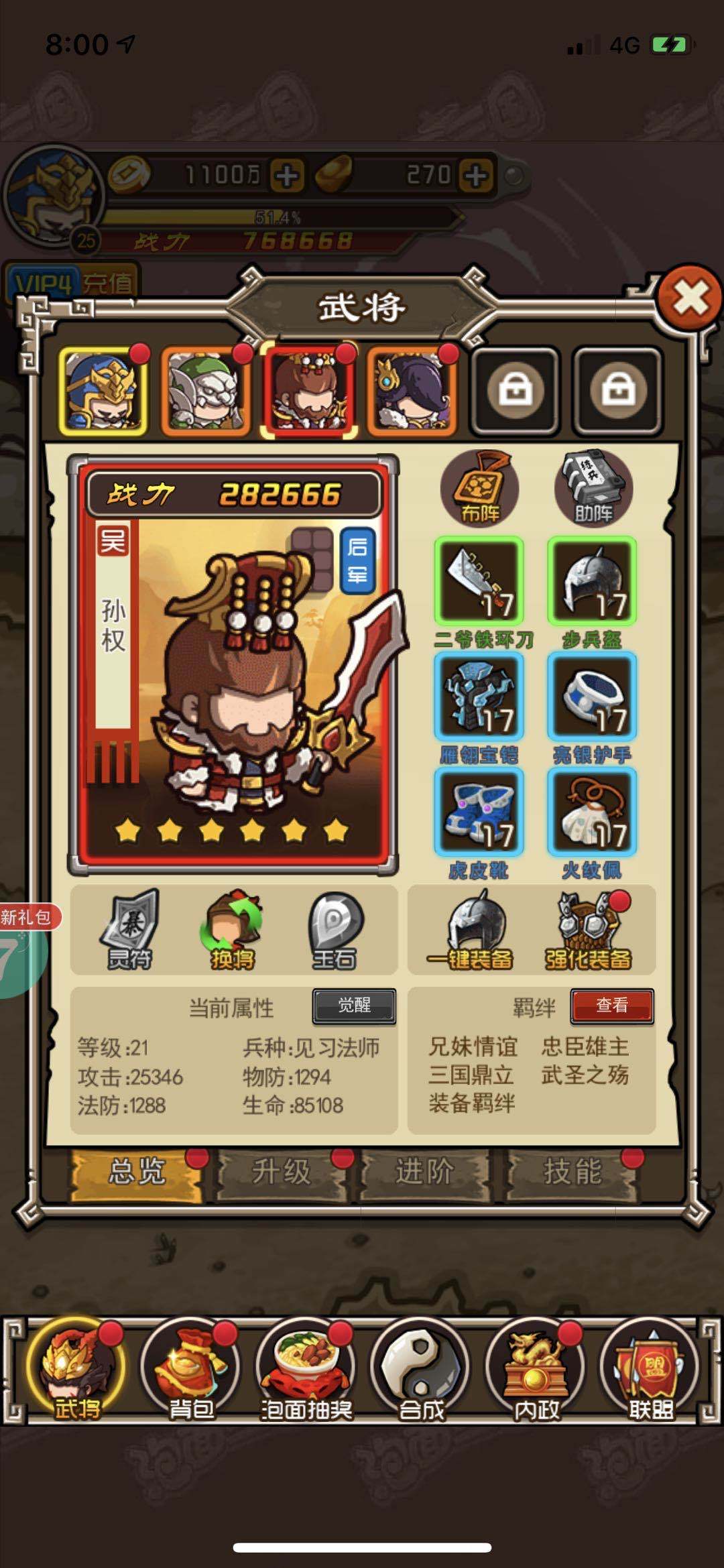Open the 布阵 formation icon

pos(480,488)
